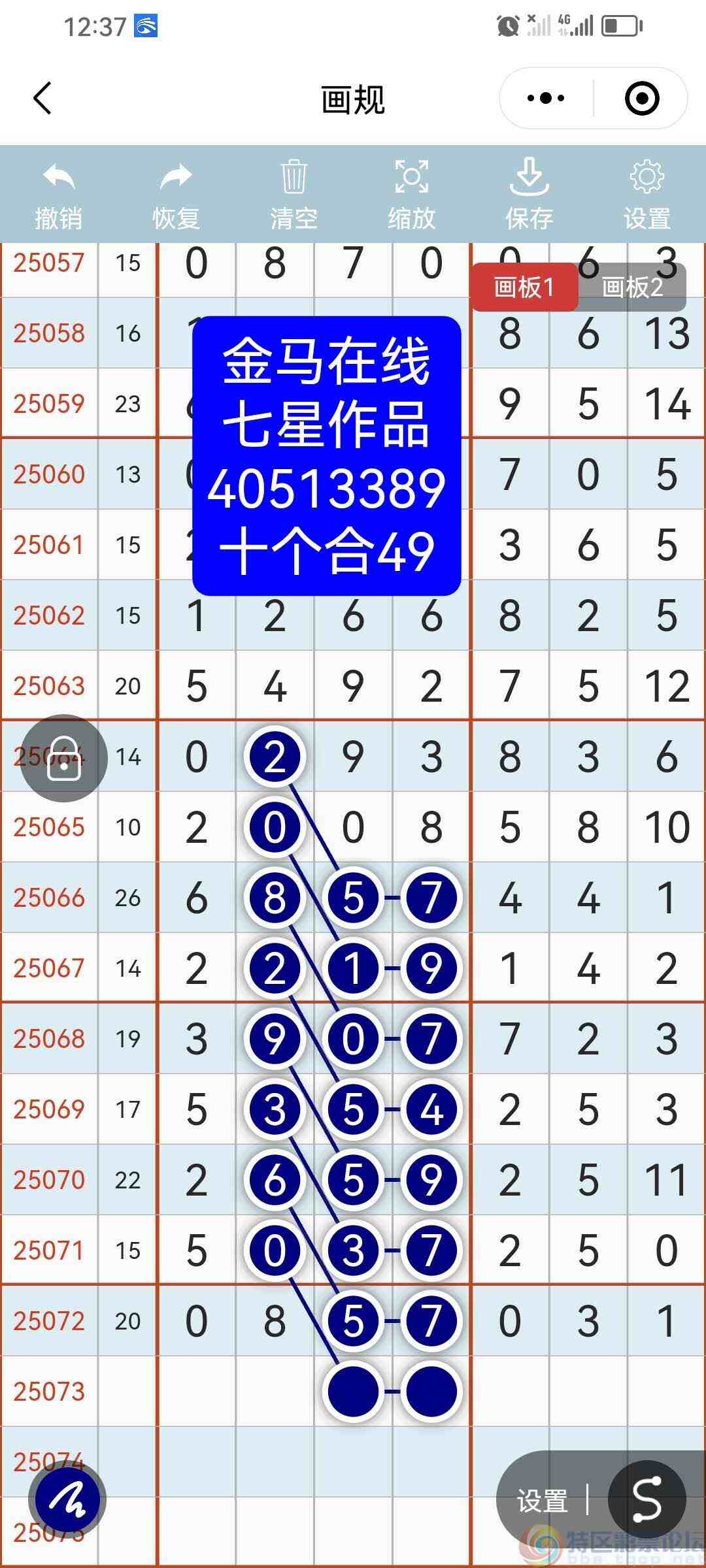This screenshot has width=706, height=1568.
Task: Click the circled number 2 in row 25064
Action: pos(275,756)
